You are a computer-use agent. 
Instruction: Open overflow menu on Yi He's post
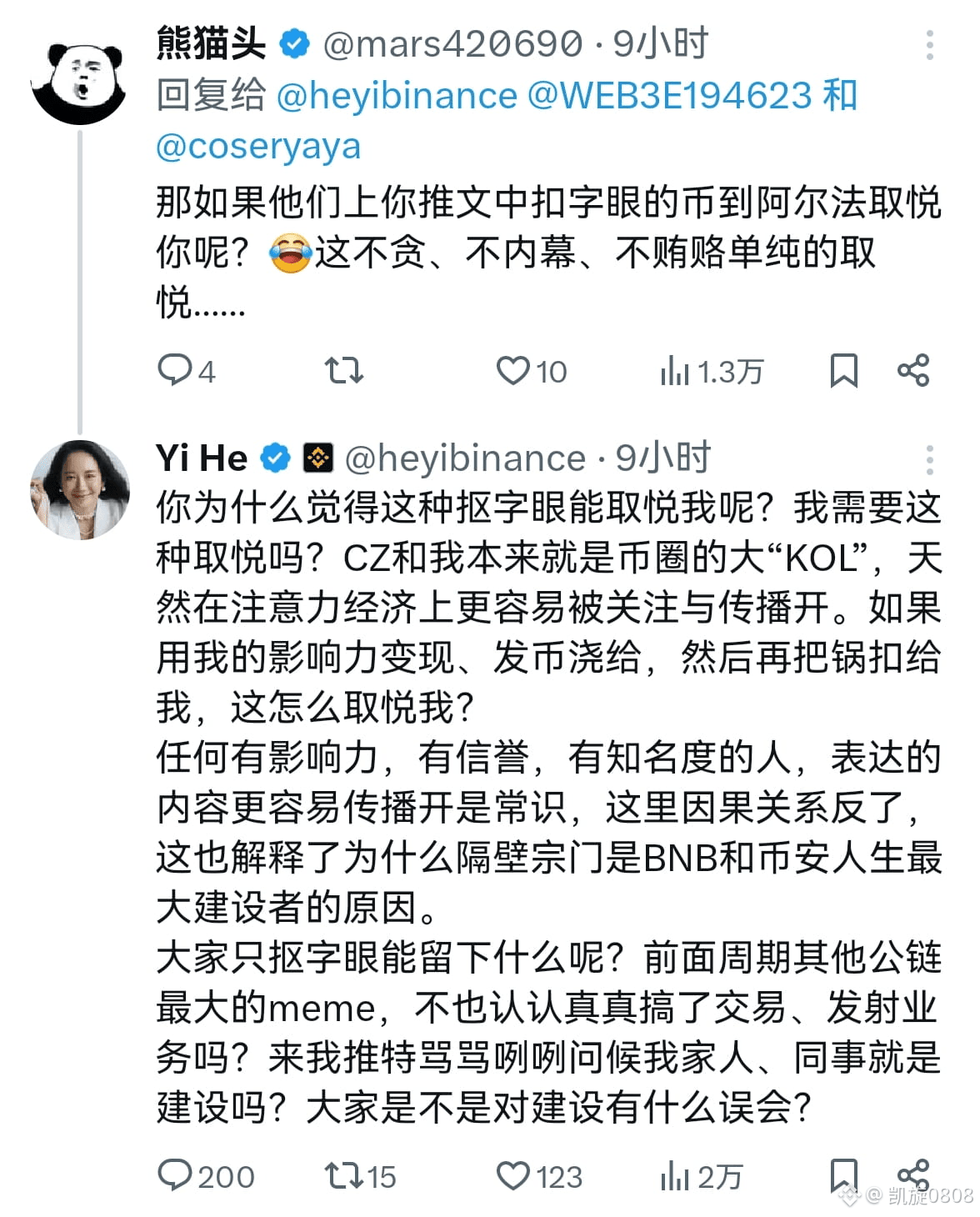(x=929, y=459)
